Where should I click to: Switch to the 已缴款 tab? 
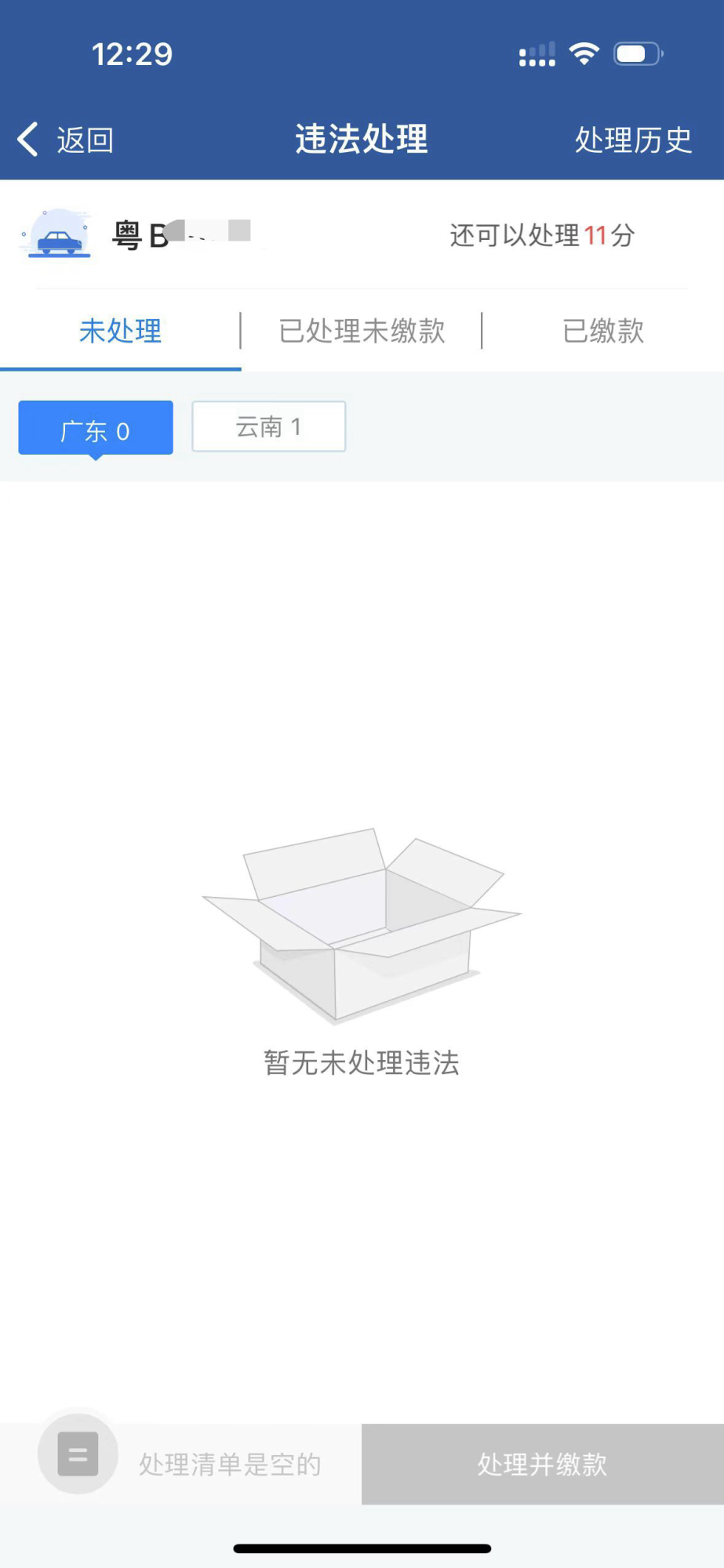click(603, 331)
